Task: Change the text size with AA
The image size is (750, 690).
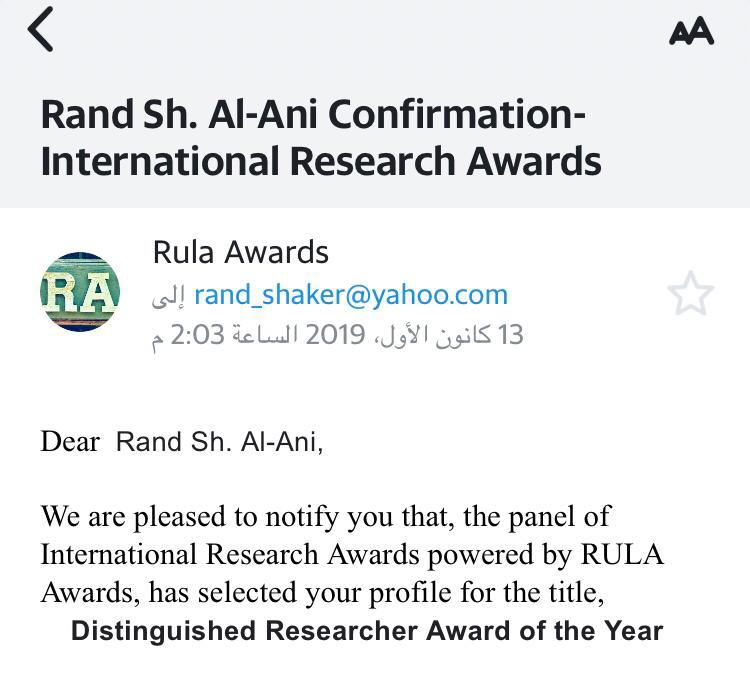Action: click(x=691, y=33)
